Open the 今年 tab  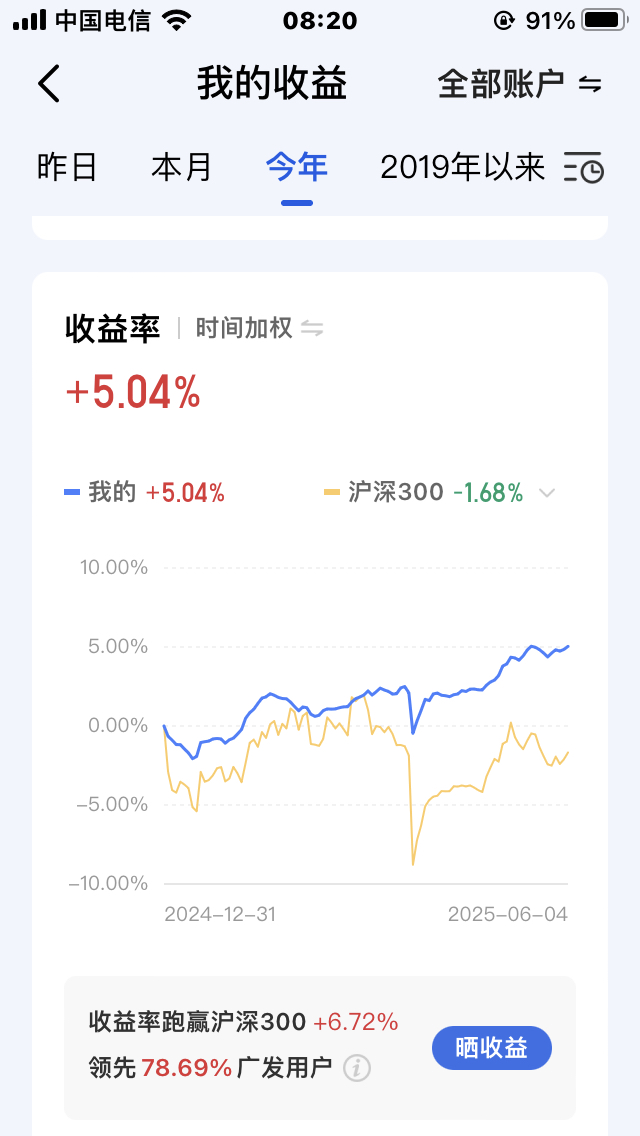297,167
